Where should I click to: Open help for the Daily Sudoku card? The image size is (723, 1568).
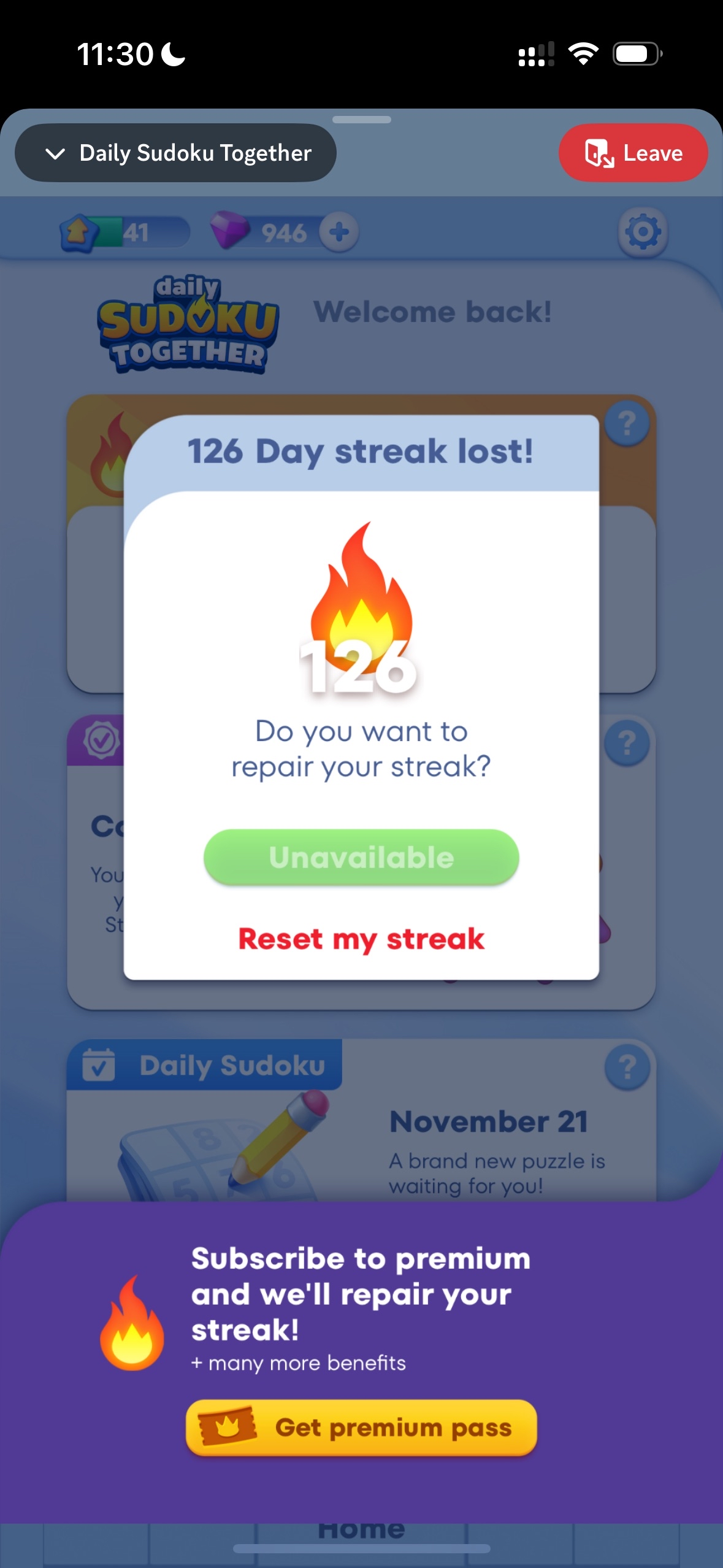point(627,1068)
